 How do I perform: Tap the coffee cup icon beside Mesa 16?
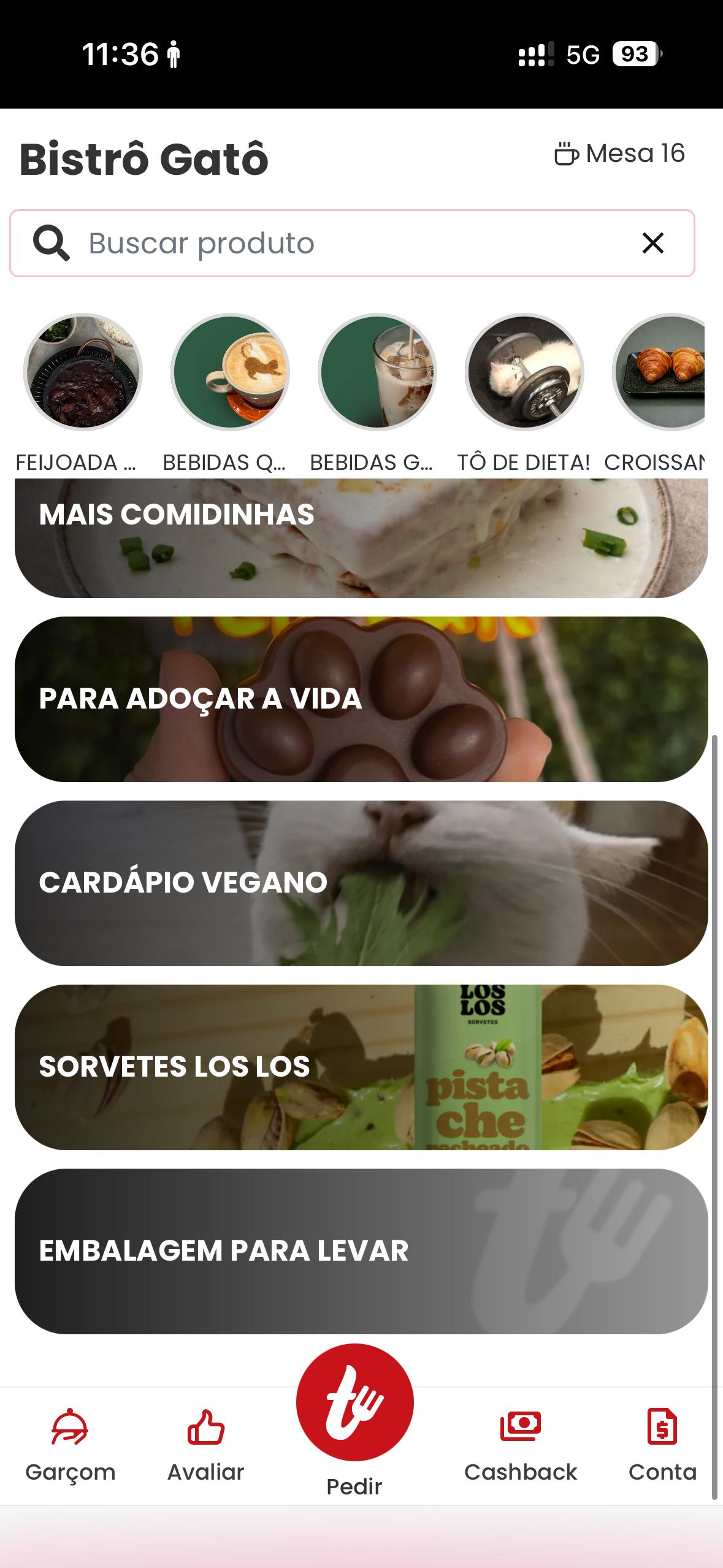565,153
